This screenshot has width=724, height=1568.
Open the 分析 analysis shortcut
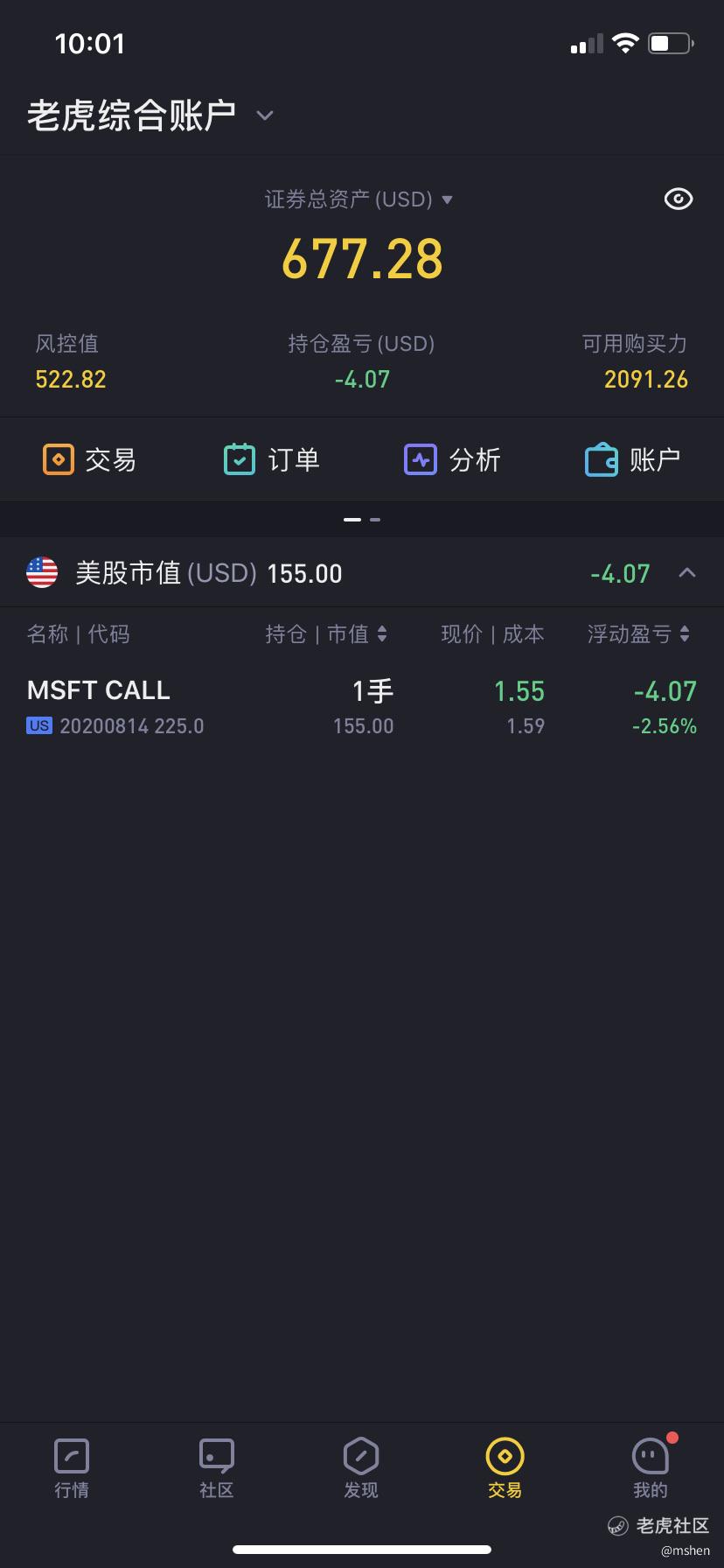pos(452,459)
